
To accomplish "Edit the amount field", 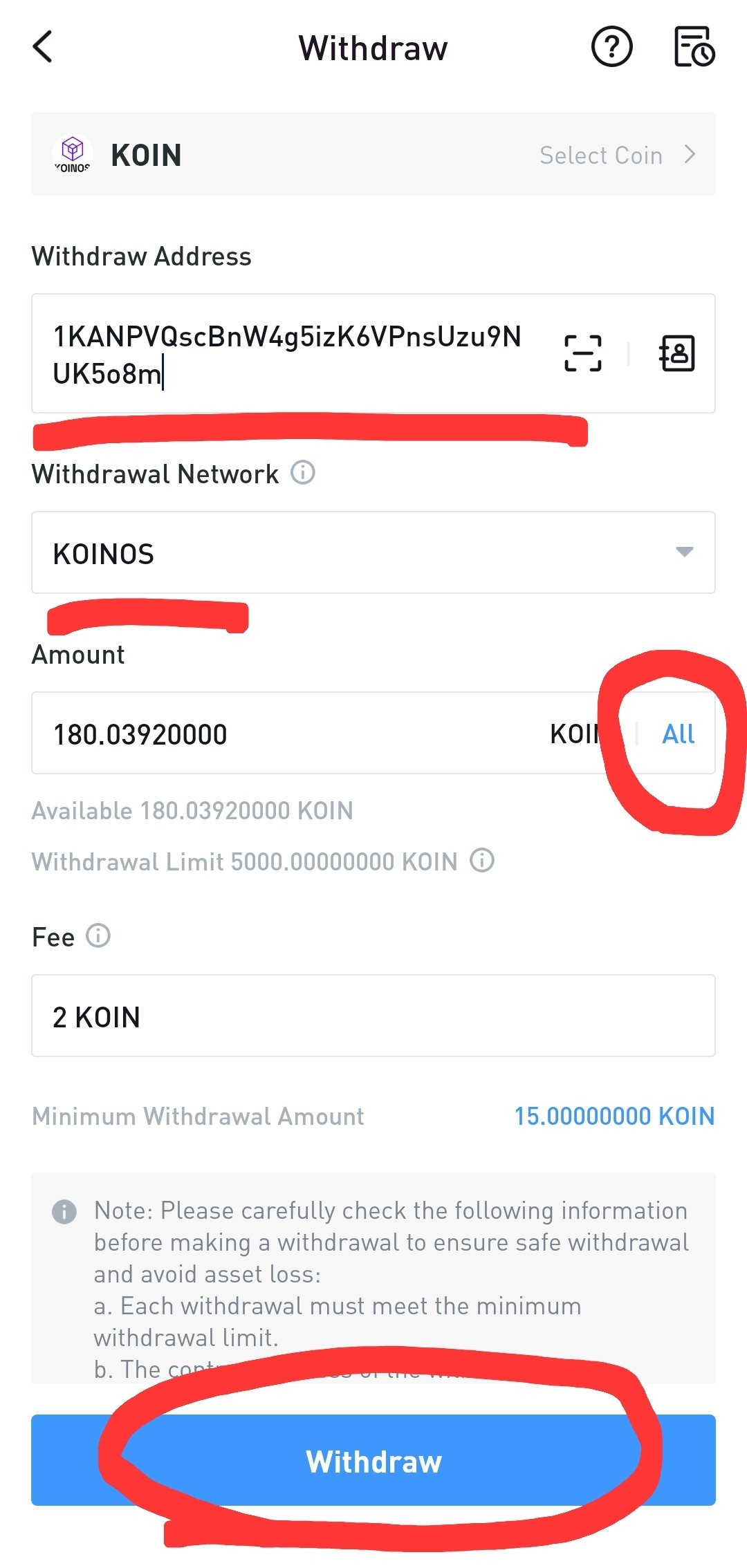I will pos(290,734).
